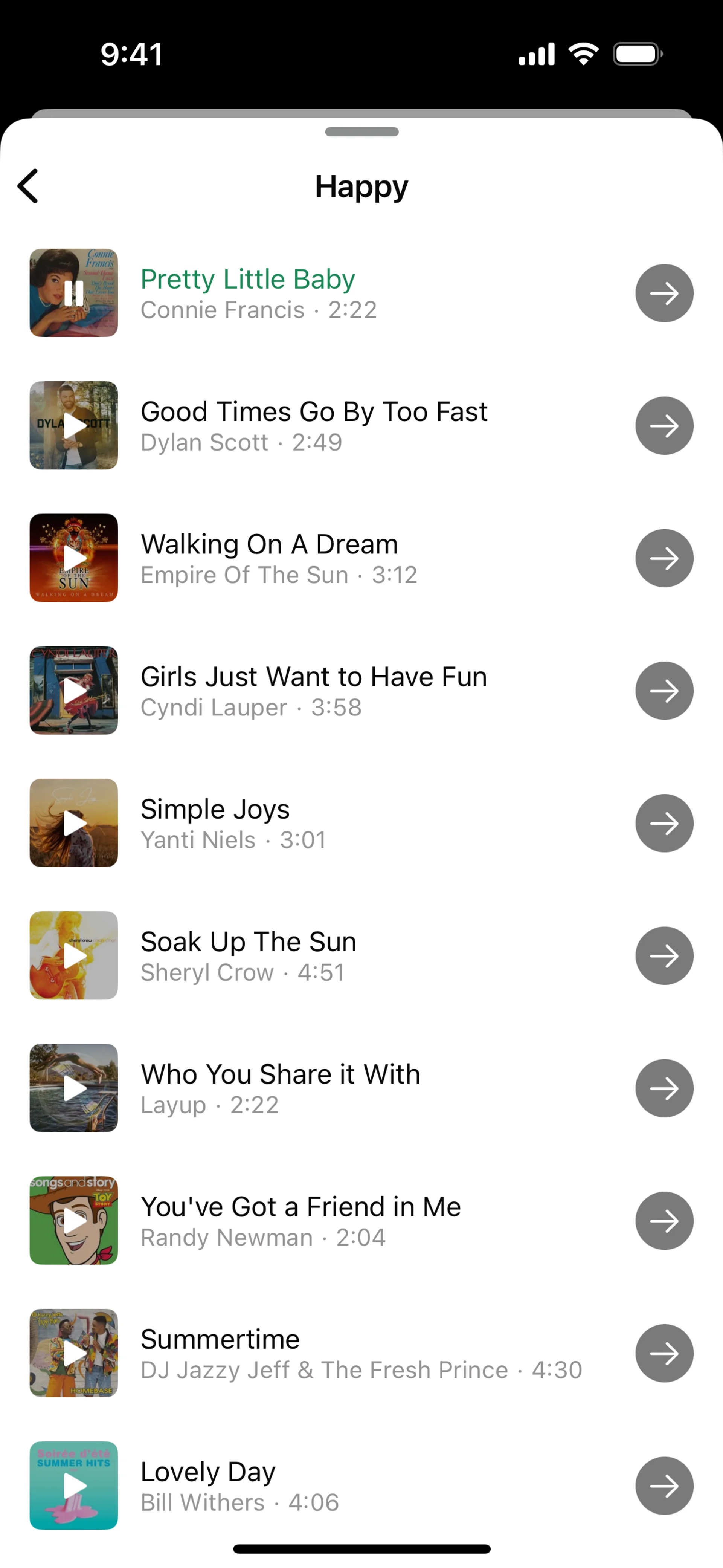Preview Simple Joys by Yanti Niels
723x1568 pixels.
pos(74,823)
